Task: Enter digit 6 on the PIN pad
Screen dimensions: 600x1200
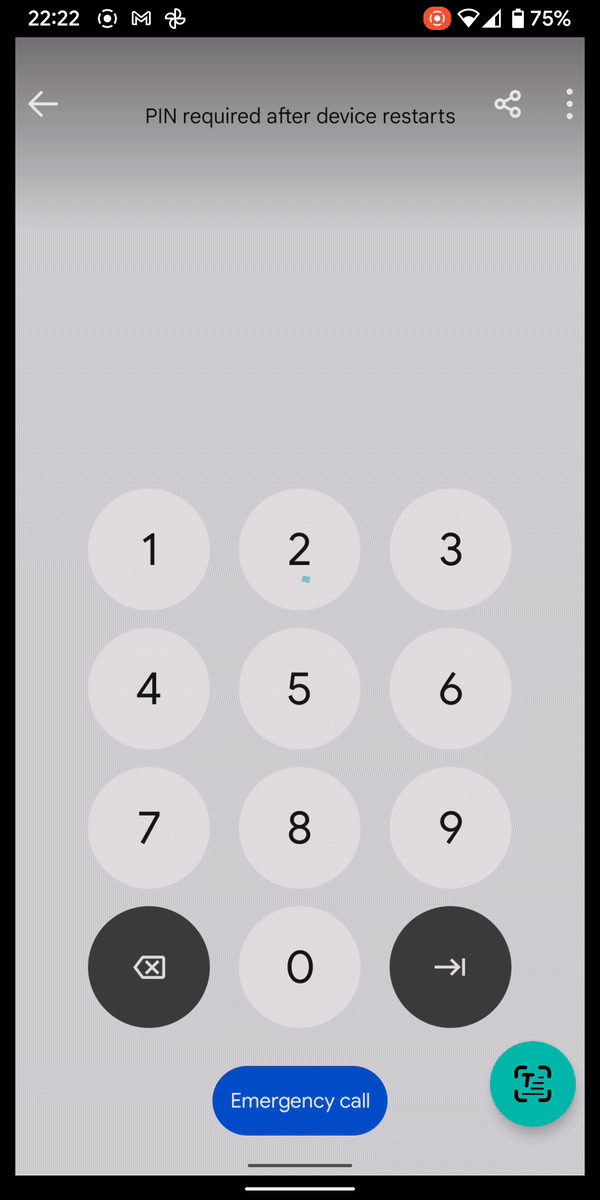Action: [x=450, y=688]
